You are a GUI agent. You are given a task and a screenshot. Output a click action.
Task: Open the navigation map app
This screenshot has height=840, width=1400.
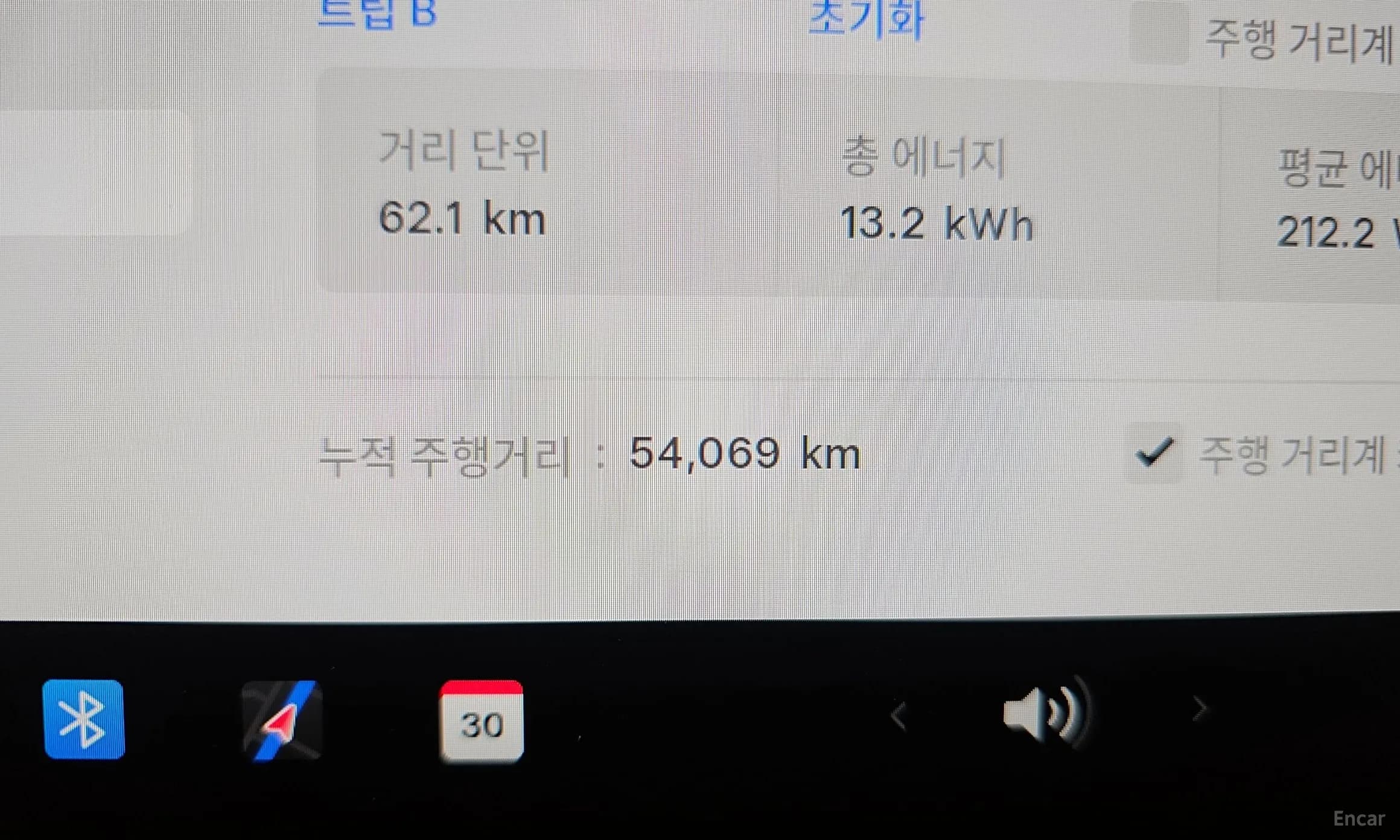coord(282,721)
